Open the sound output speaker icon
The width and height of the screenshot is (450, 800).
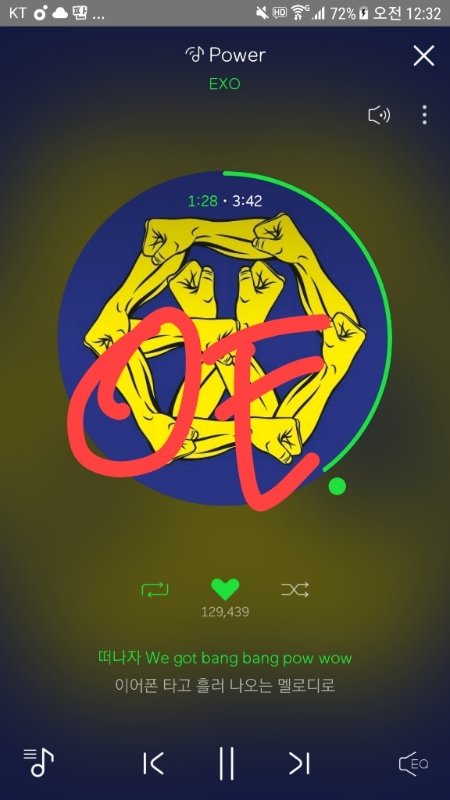tap(379, 115)
